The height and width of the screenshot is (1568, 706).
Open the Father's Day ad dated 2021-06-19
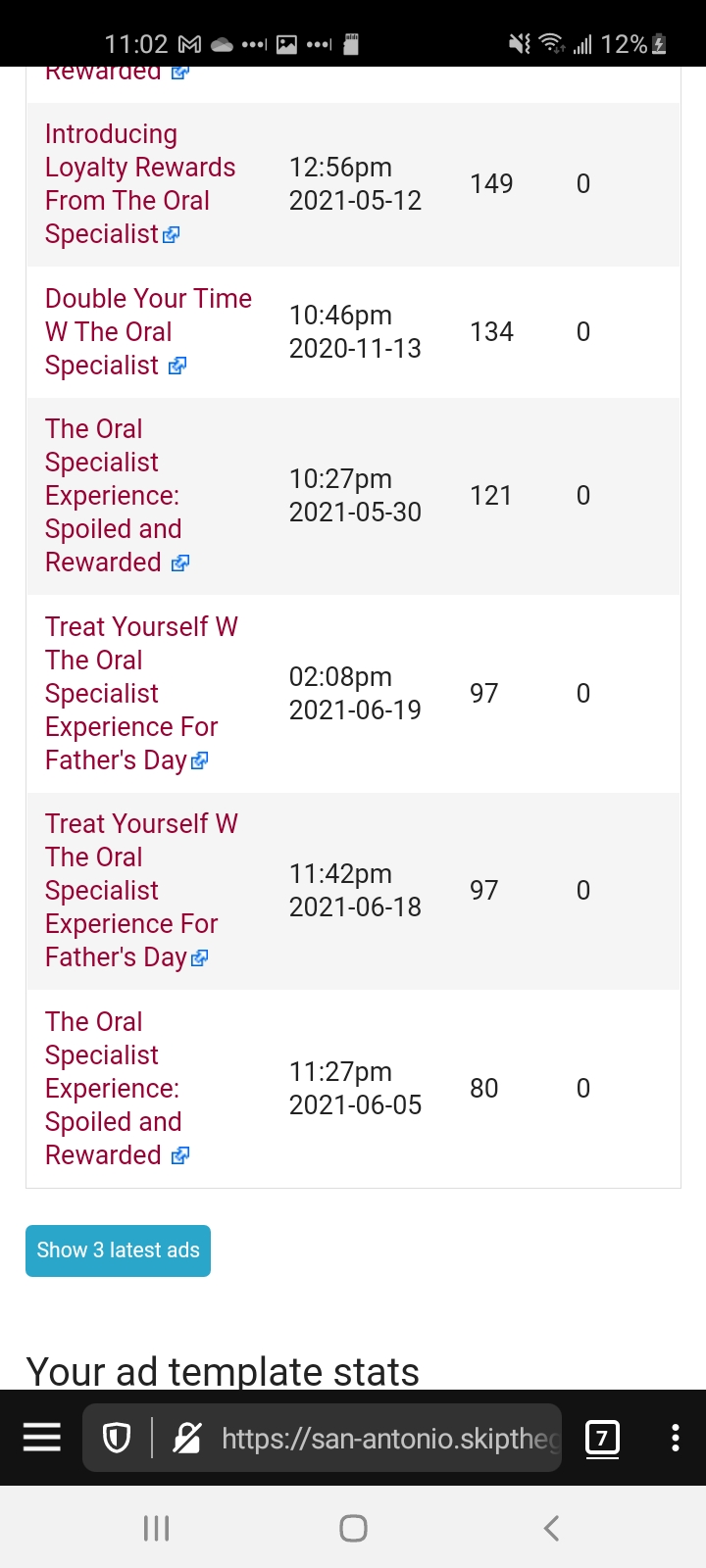pos(131,694)
